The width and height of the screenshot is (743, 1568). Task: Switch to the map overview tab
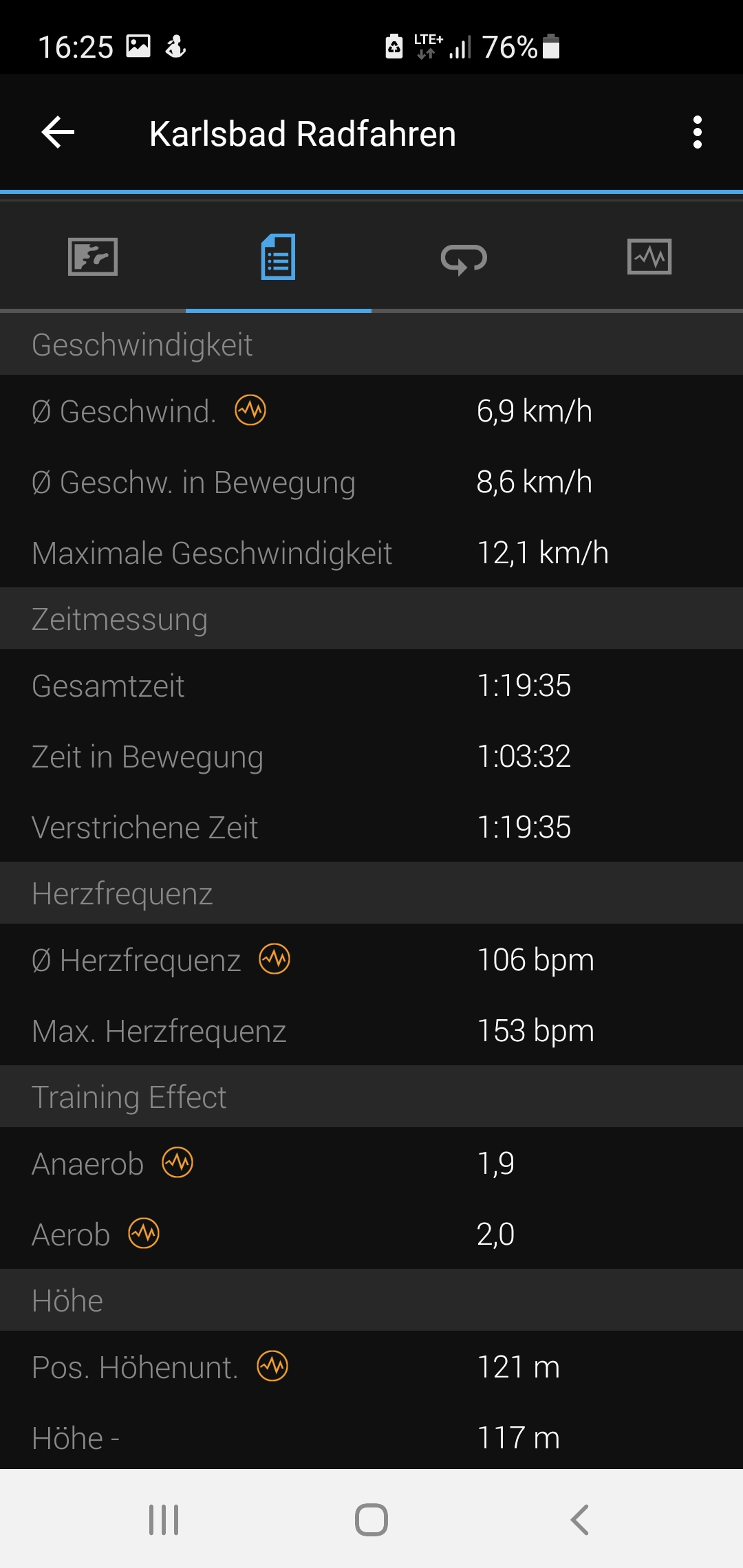click(x=93, y=257)
